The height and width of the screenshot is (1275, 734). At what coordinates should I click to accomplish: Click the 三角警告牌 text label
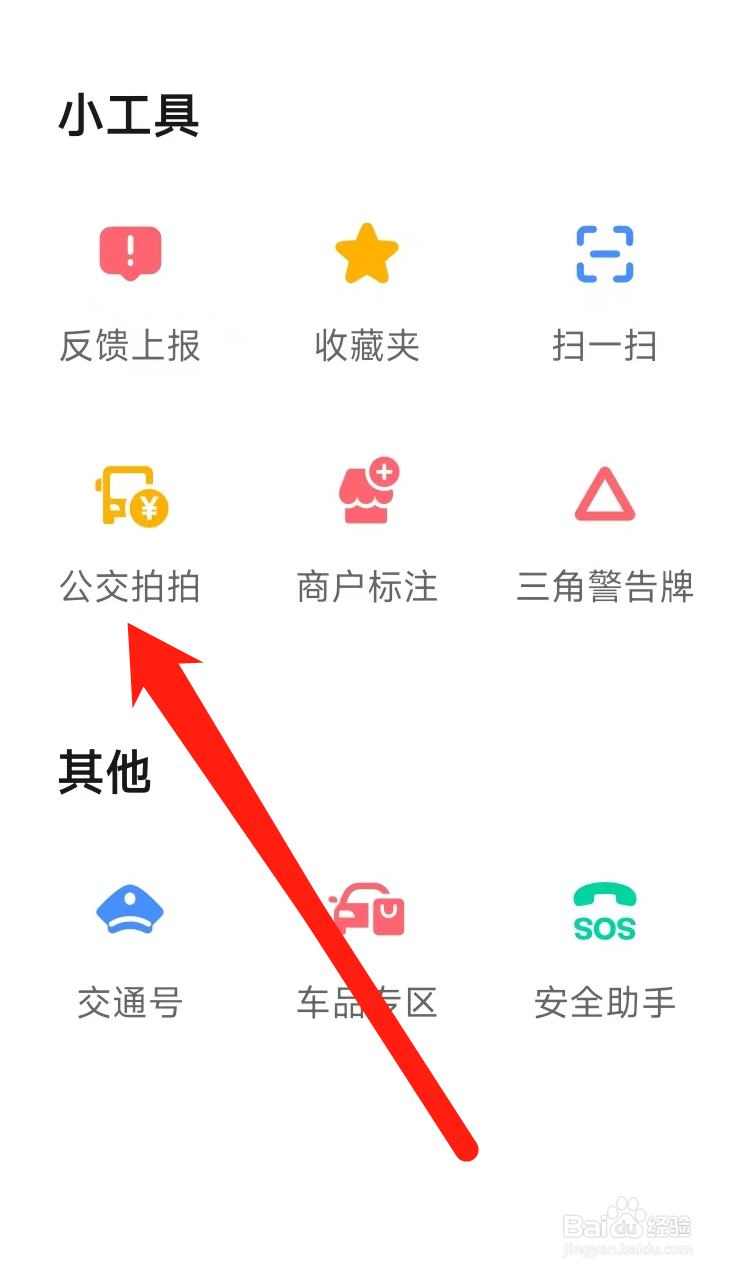point(604,588)
